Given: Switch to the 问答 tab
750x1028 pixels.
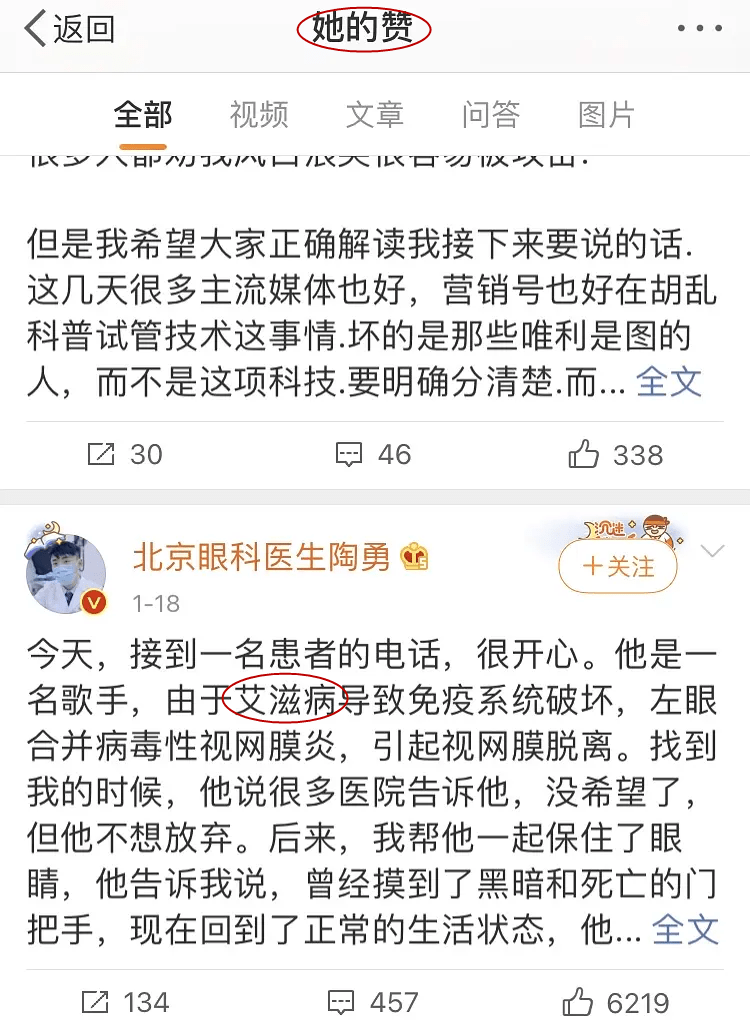Looking at the screenshot, I should click(491, 115).
